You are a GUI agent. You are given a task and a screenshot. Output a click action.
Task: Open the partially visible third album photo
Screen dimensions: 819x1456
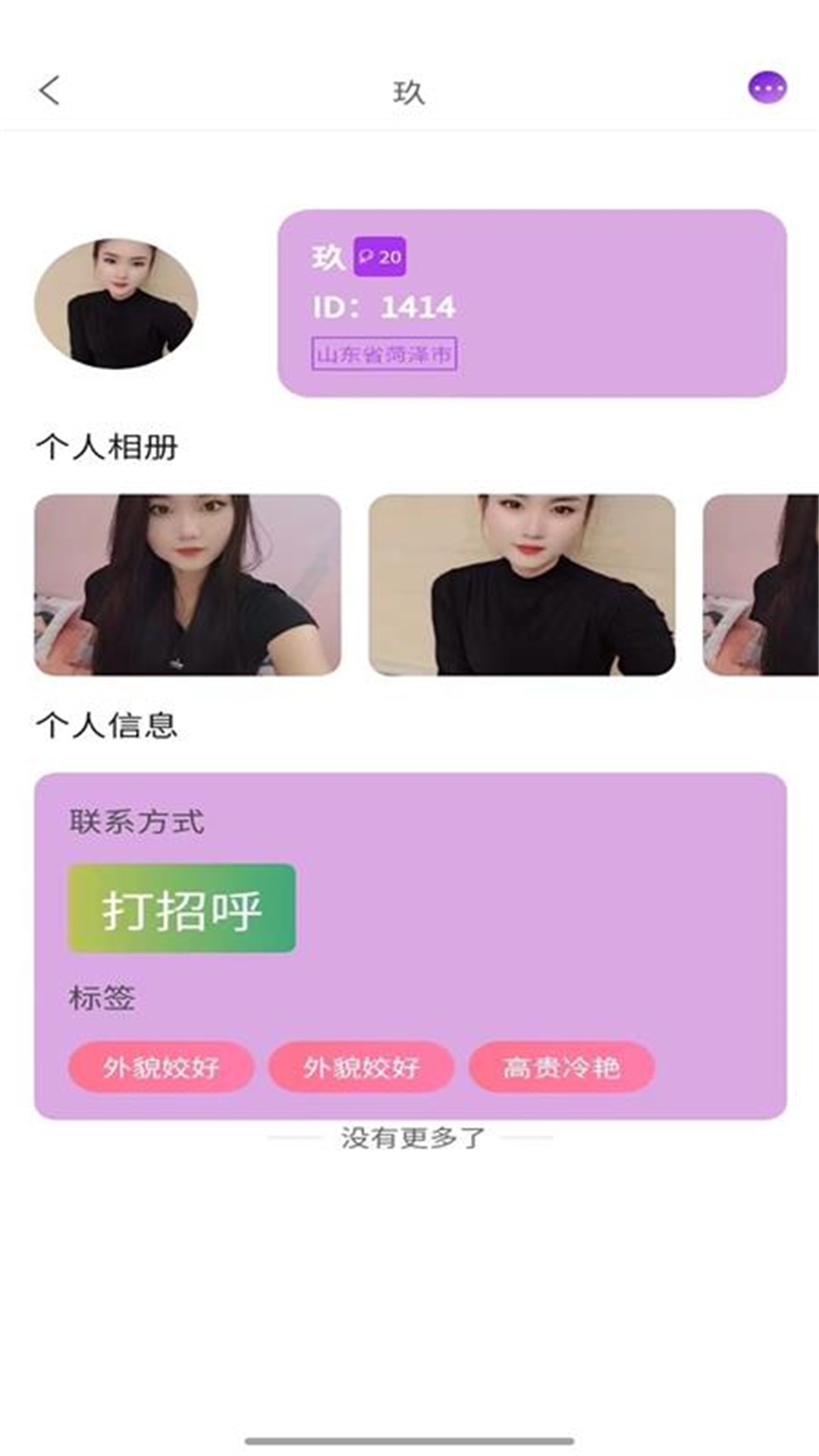tap(761, 585)
